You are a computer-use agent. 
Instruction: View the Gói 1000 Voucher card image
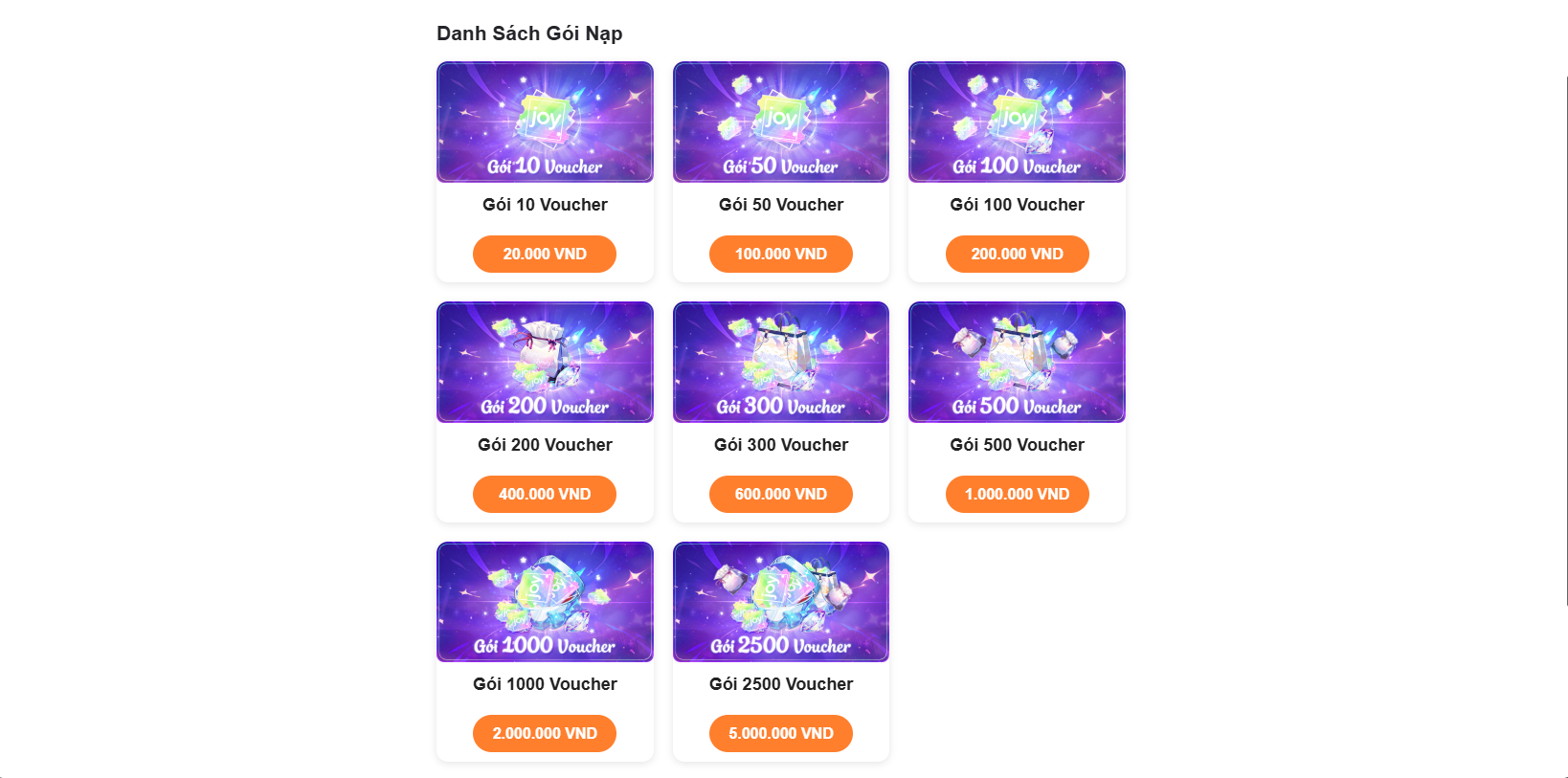pos(545,601)
